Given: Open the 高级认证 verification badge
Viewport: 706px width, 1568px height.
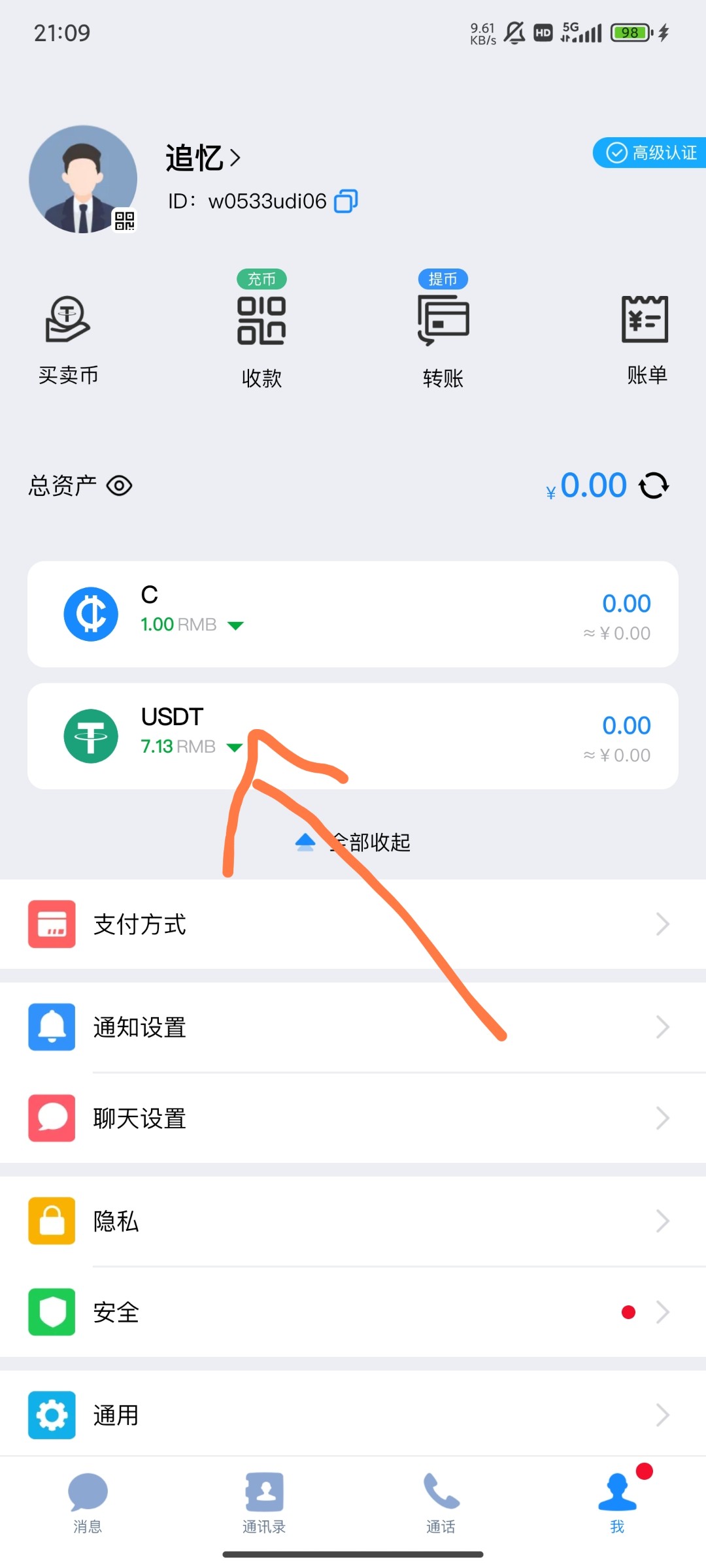Looking at the screenshot, I should pos(650,153).
